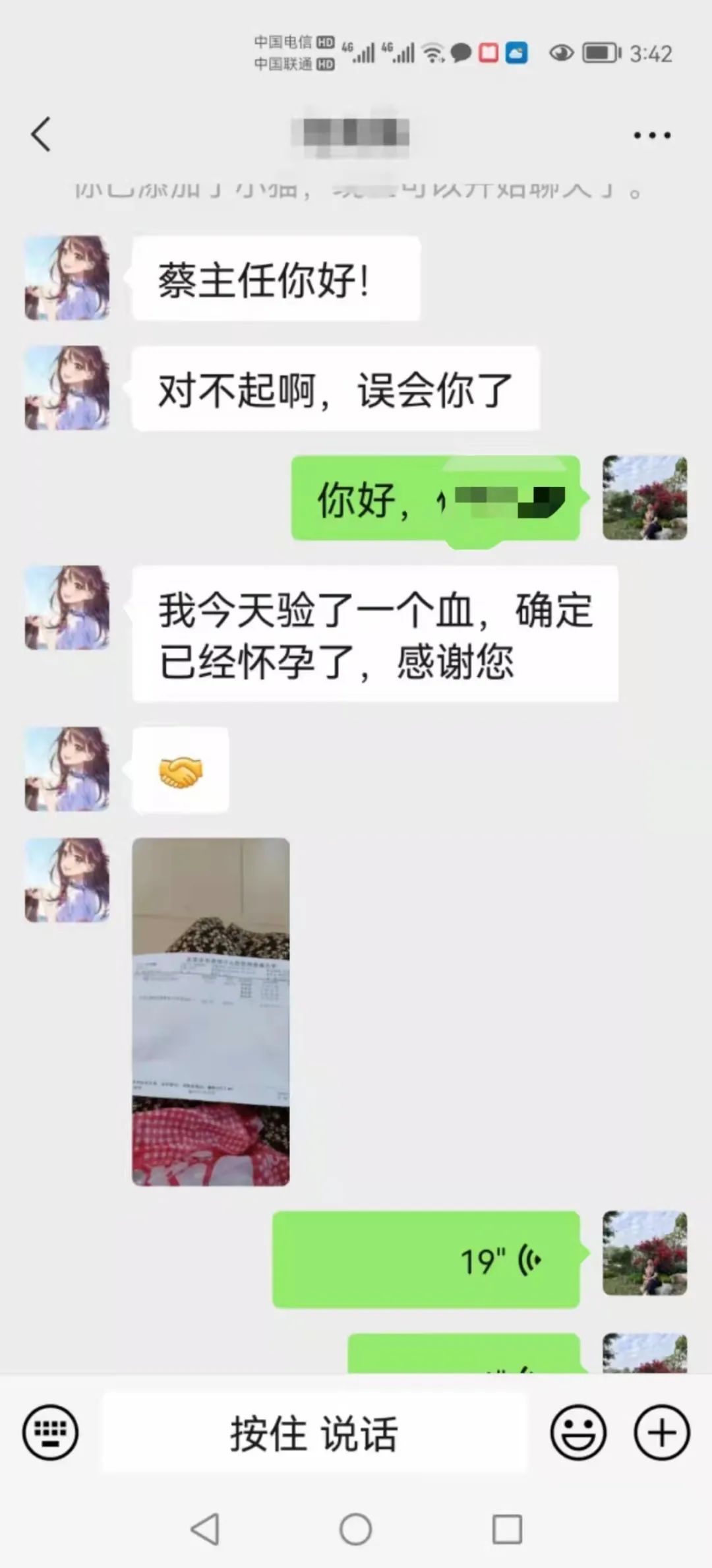View the contact's profile from 蔡主任你好 avatar

pyautogui.click(x=67, y=278)
